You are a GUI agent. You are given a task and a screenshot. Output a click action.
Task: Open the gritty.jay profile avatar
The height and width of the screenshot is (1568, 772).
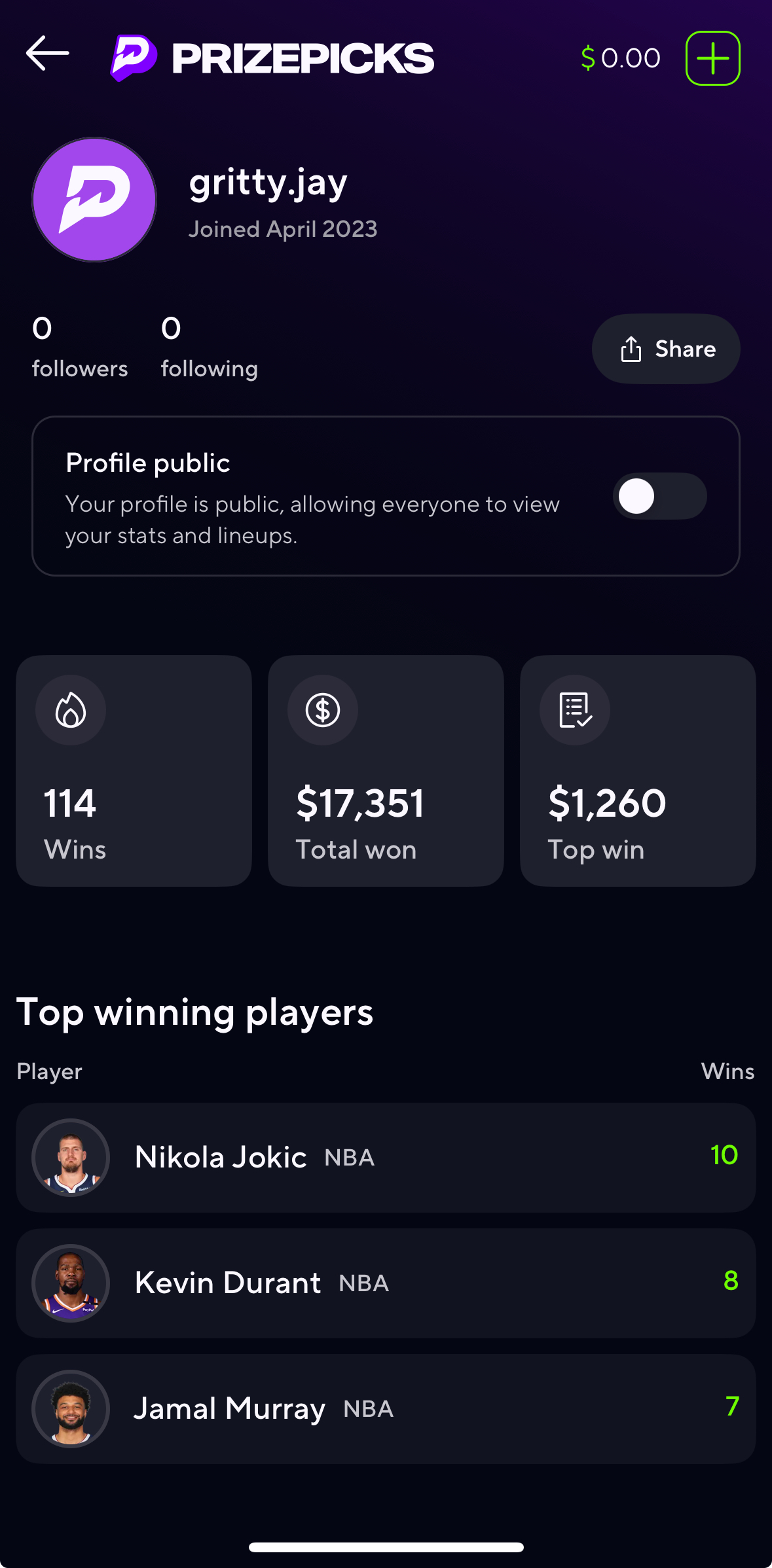pyautogui.click(x=94, y=200)
